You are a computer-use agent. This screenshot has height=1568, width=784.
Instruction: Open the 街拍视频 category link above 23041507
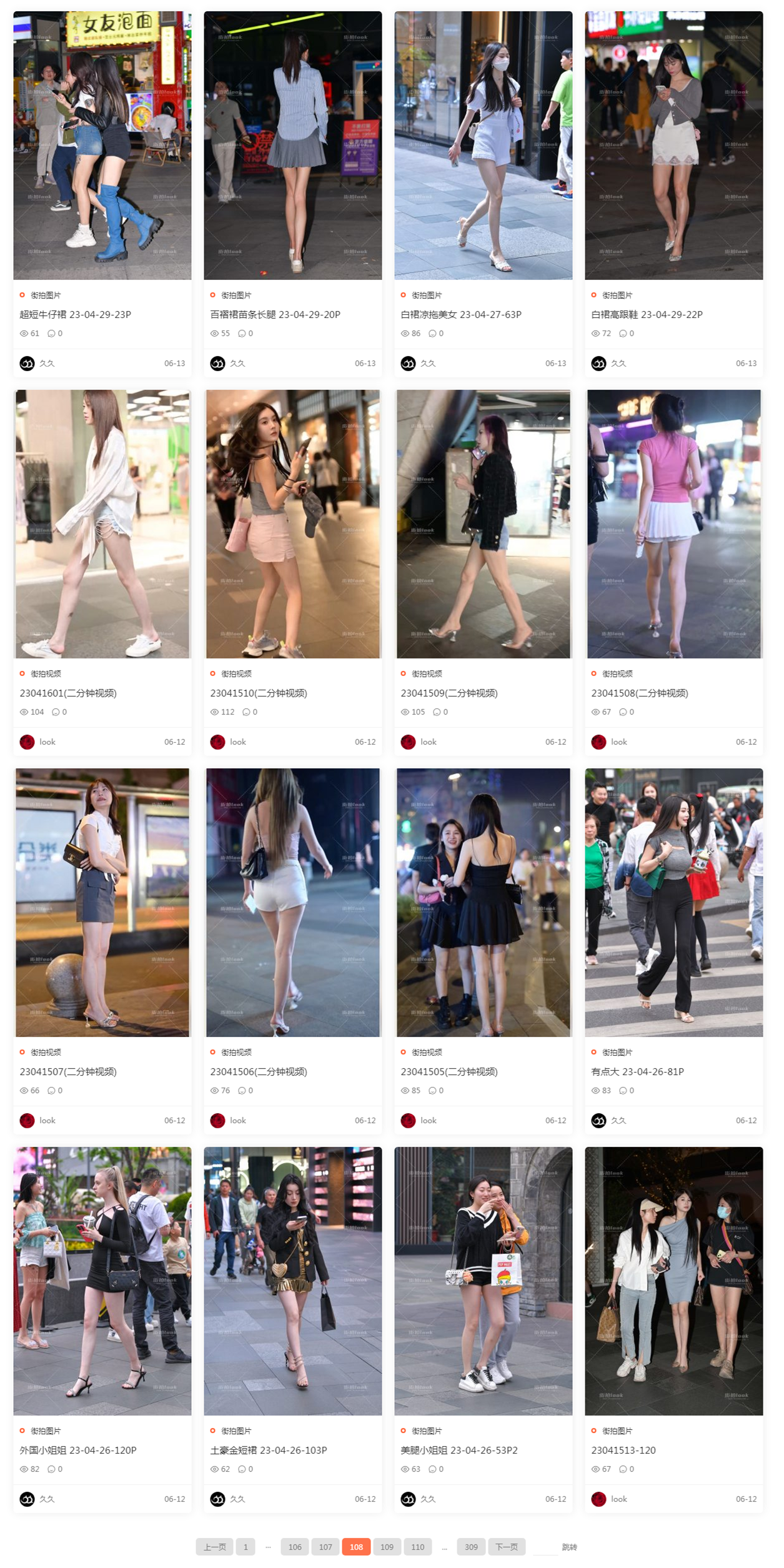tap(46, 1052)
